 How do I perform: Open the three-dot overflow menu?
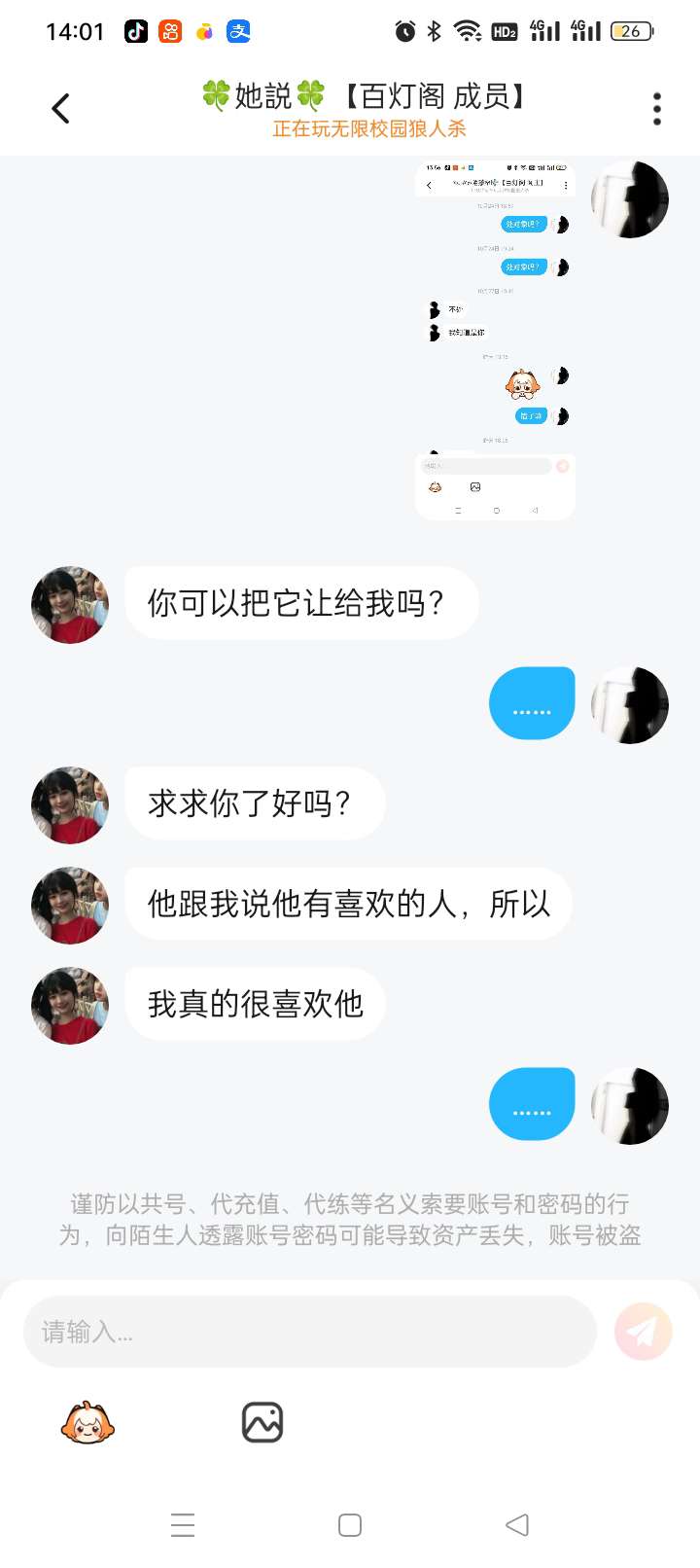(x=657, y=109)
